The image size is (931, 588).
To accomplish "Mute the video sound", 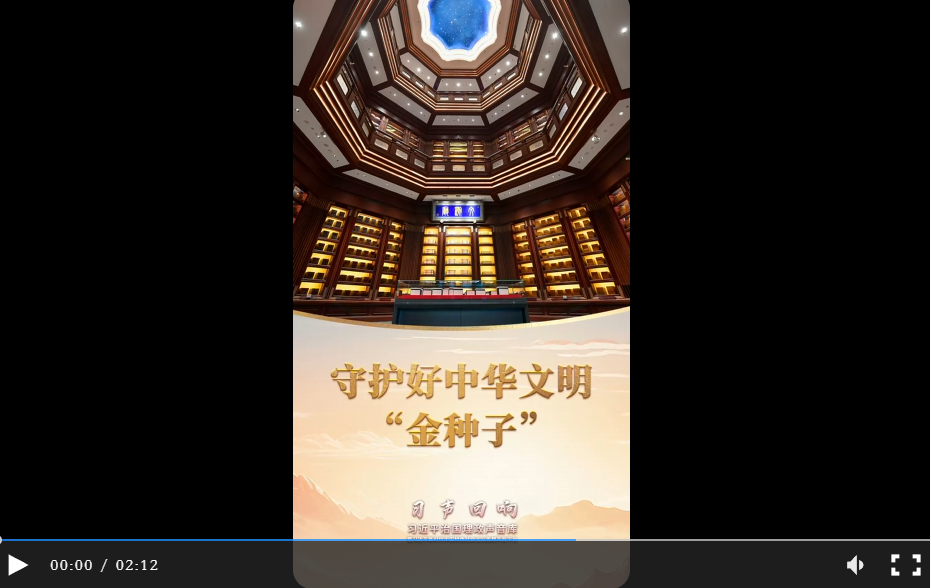I will pos(855,565).
